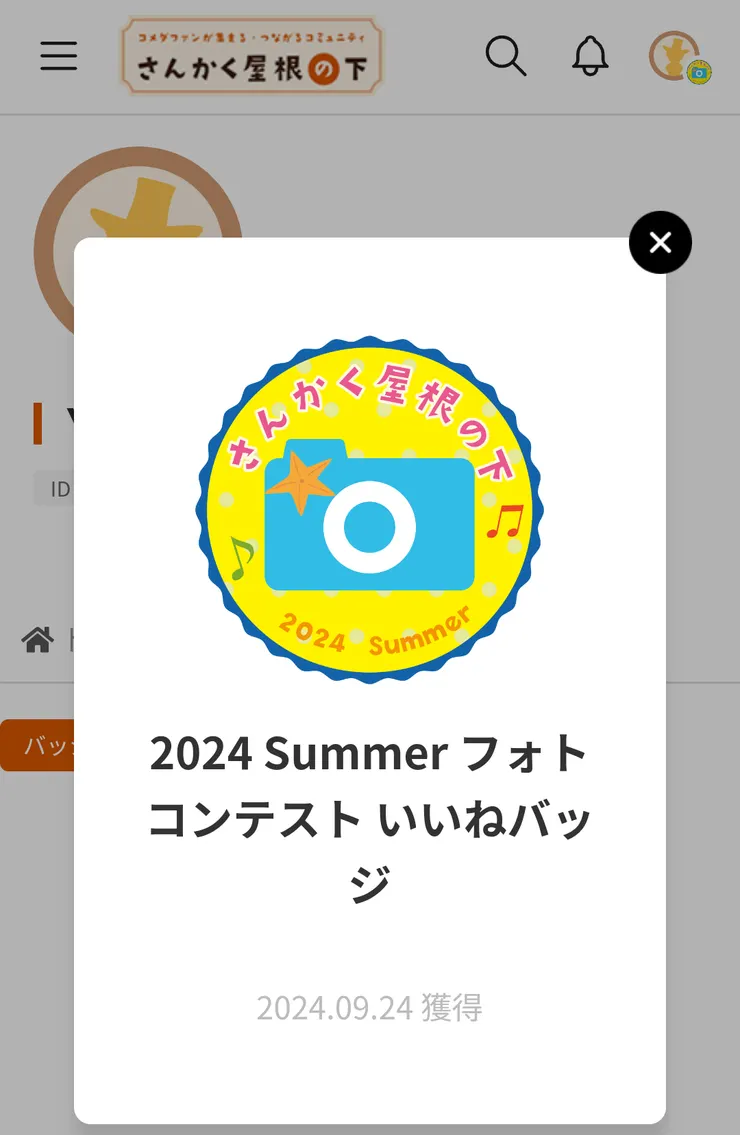Click the 2024 Summer badge artwork
Screen dimensions: 740x1135
371,510
